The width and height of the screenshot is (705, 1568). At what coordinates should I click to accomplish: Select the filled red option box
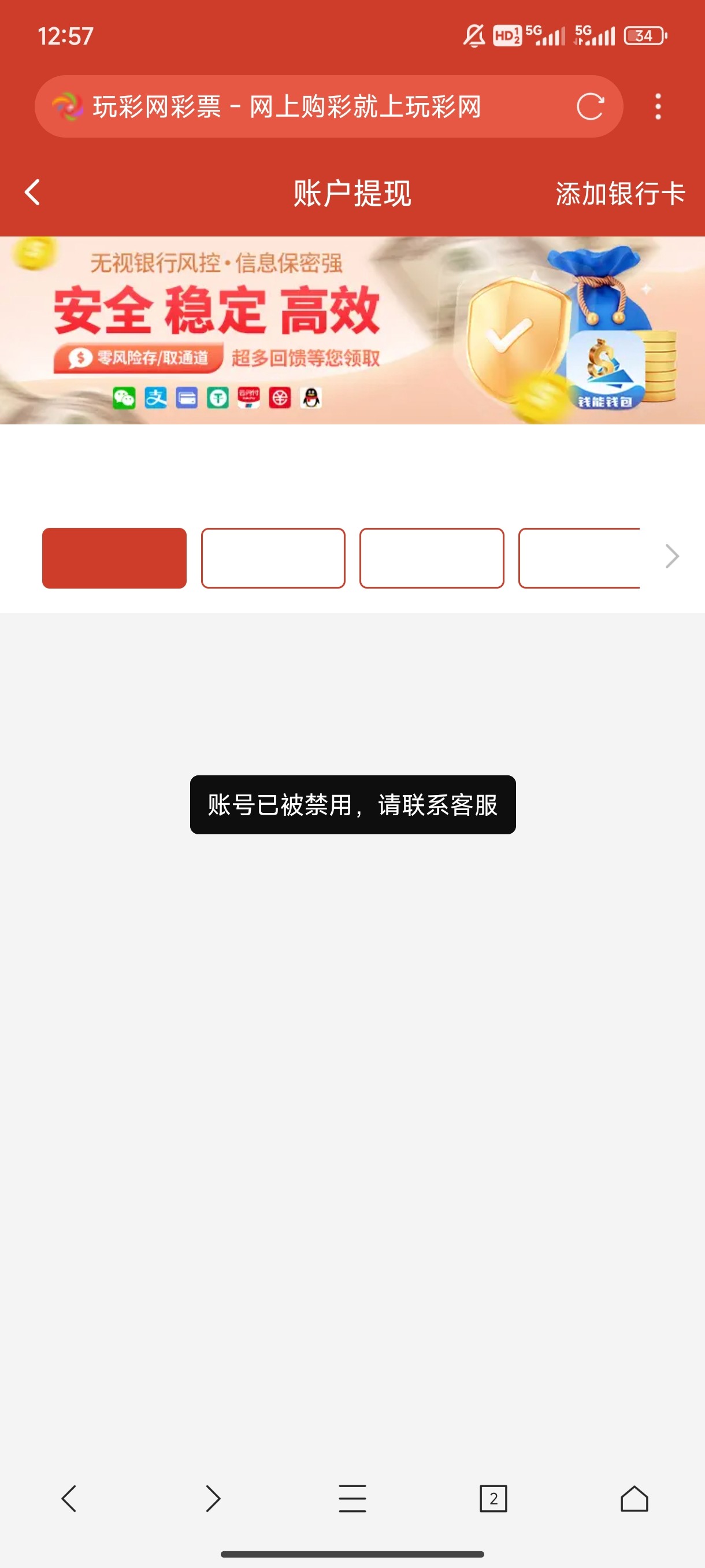coord(114,557)
